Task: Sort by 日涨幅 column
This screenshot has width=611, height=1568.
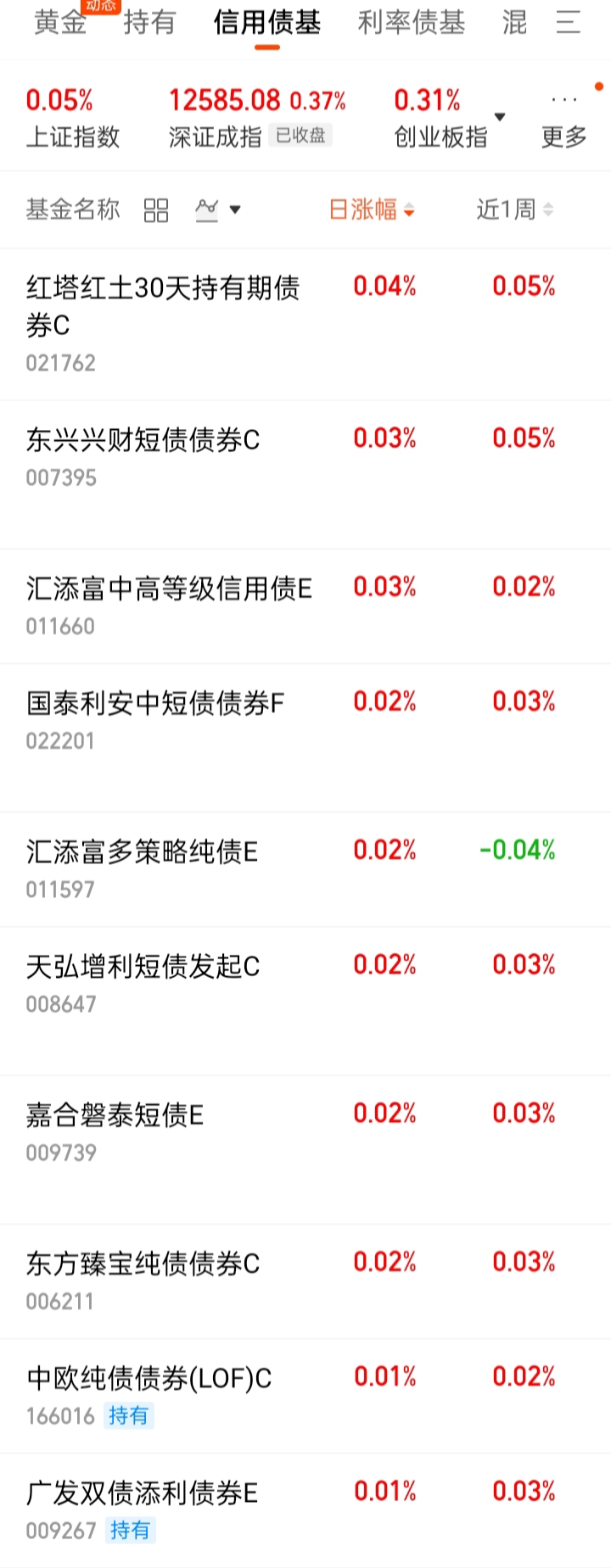Action: pos(372,209)
